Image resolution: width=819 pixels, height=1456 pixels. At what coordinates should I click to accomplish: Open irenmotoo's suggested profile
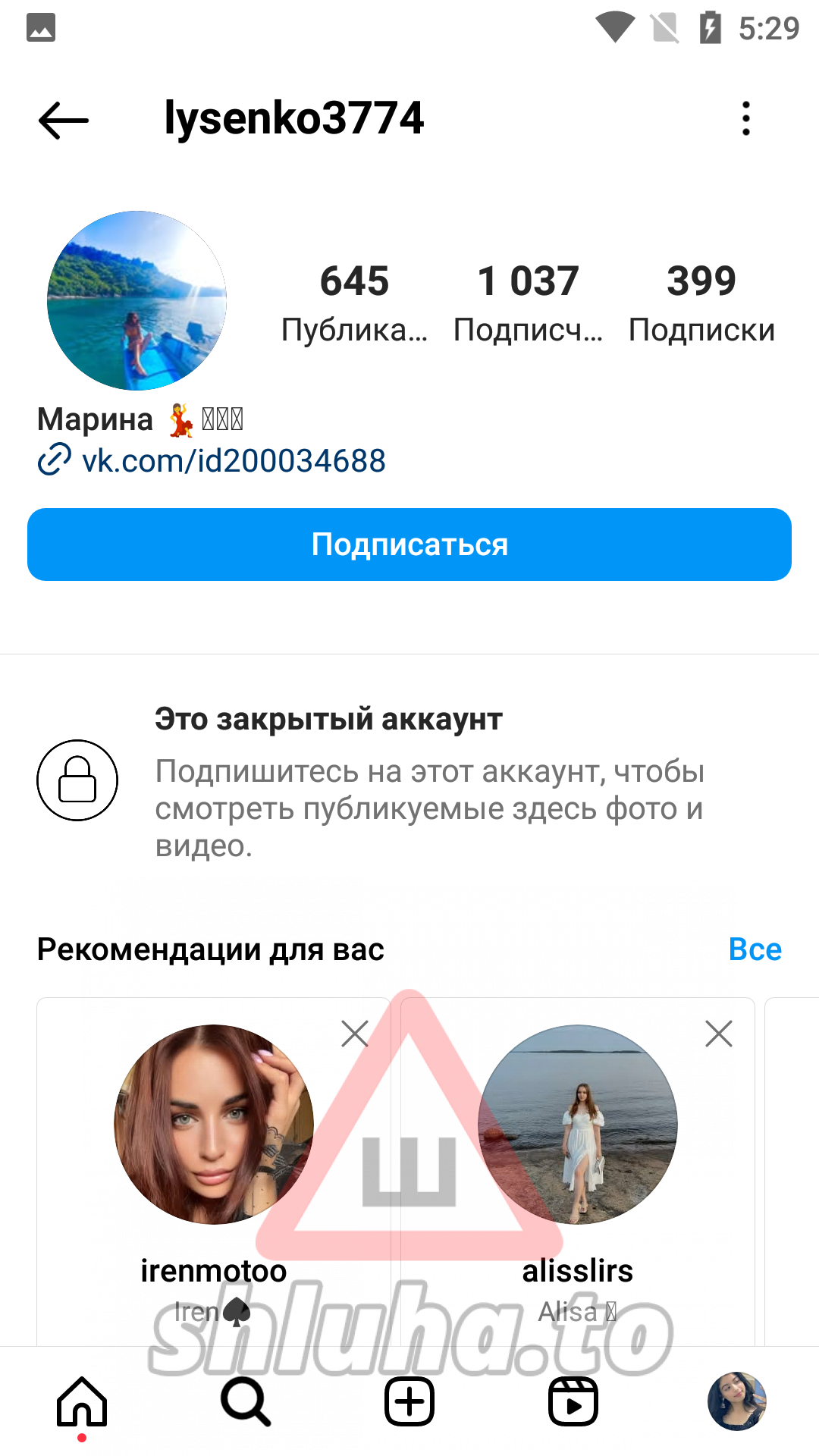coord(214,1125)
